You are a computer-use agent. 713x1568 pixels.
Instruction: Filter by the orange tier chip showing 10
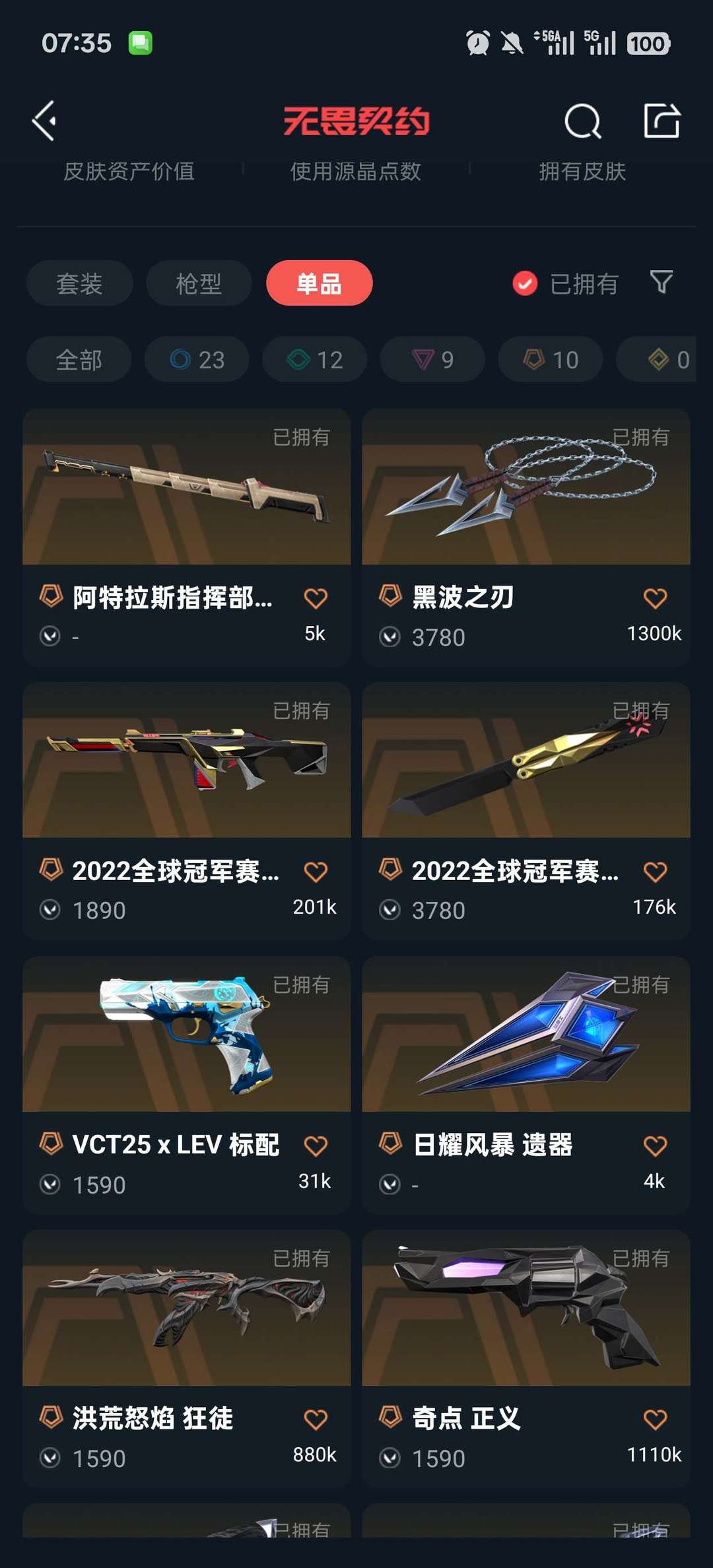point(551,359)
